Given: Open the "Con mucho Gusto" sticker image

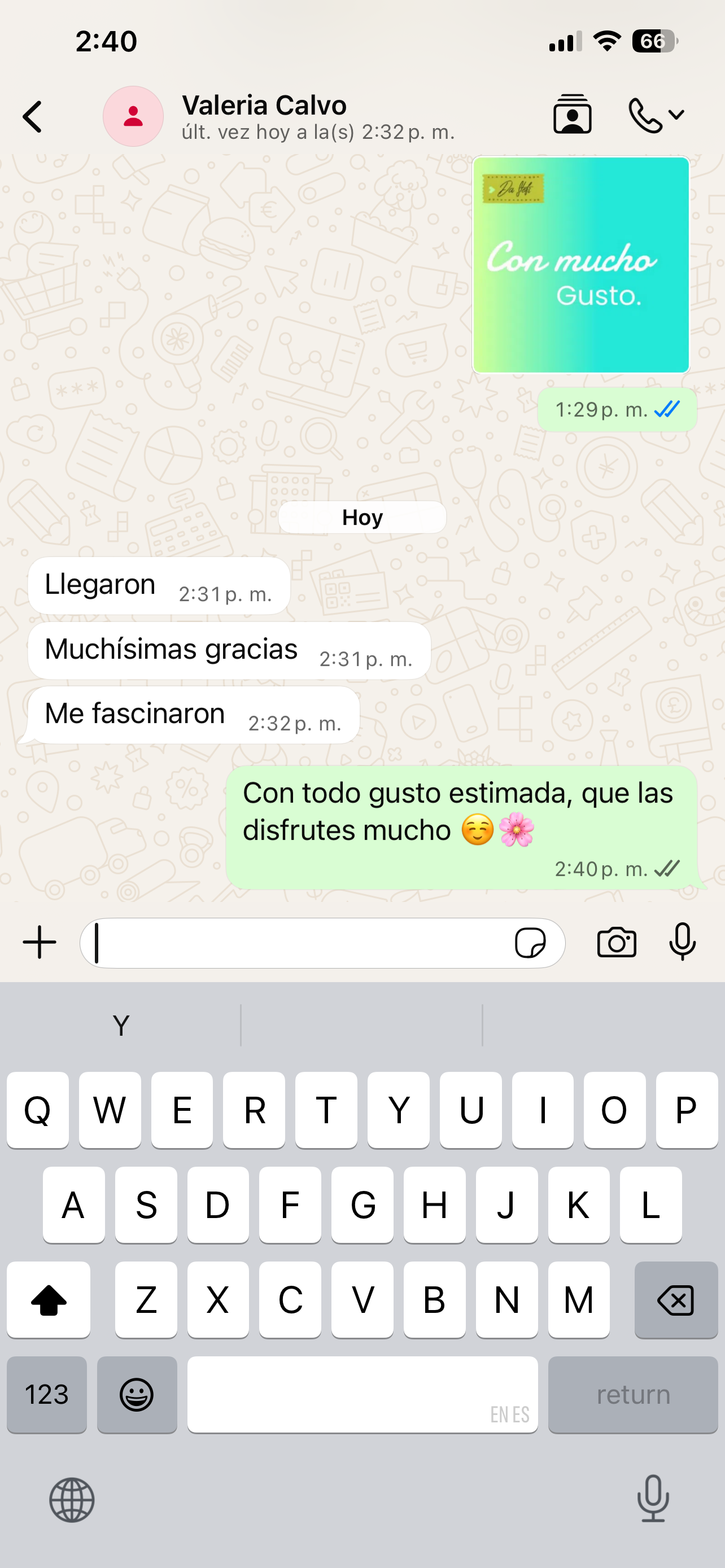Looking at the screenshot, I should click(x=580, y=265).
